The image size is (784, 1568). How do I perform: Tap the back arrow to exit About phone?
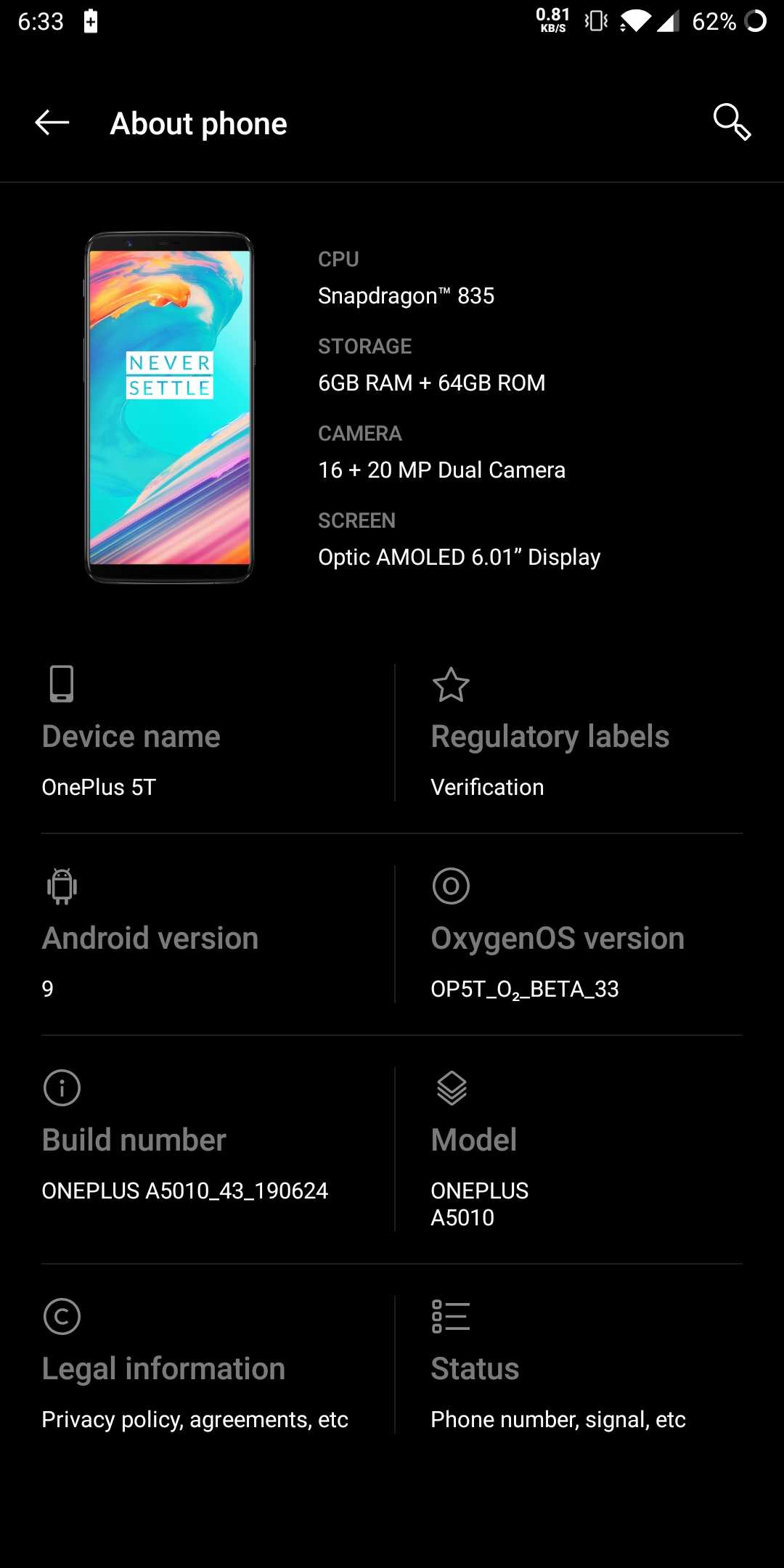[x=51, y=123]
